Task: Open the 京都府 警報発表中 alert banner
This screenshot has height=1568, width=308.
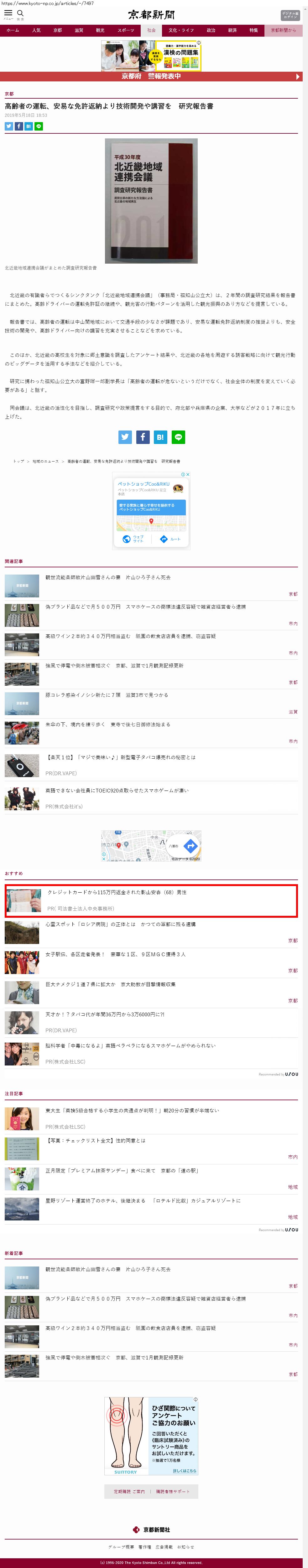Action: pyautogui.click(x=151, y=77)
